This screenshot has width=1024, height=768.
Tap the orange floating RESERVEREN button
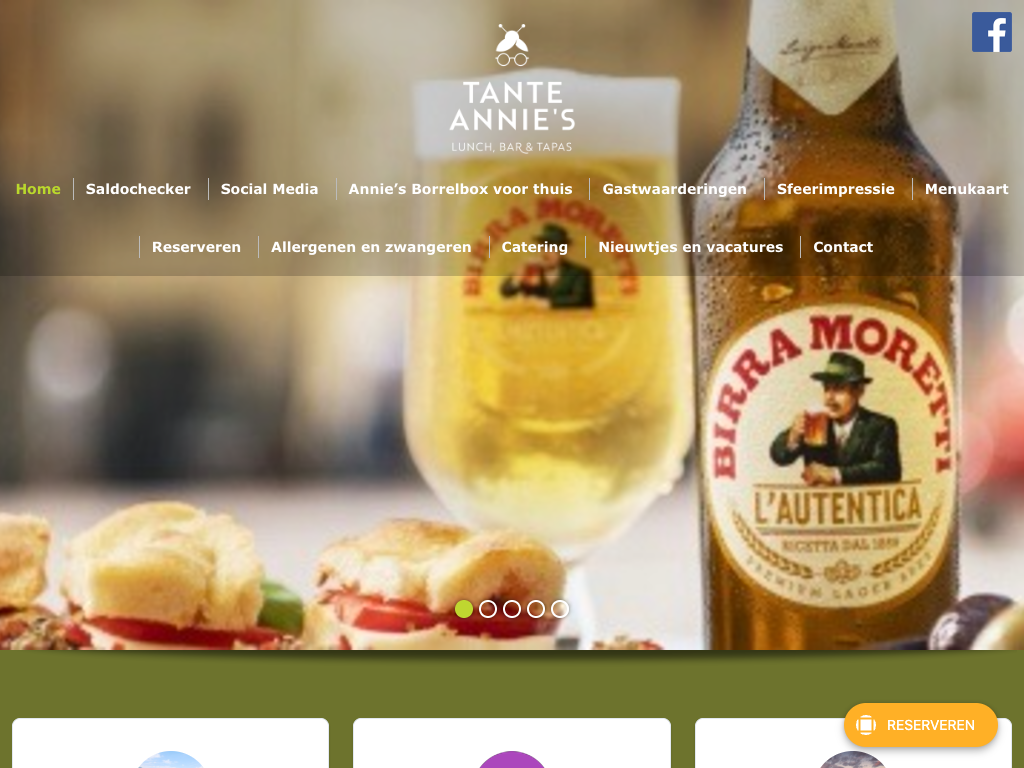click(x=920, y=725)
